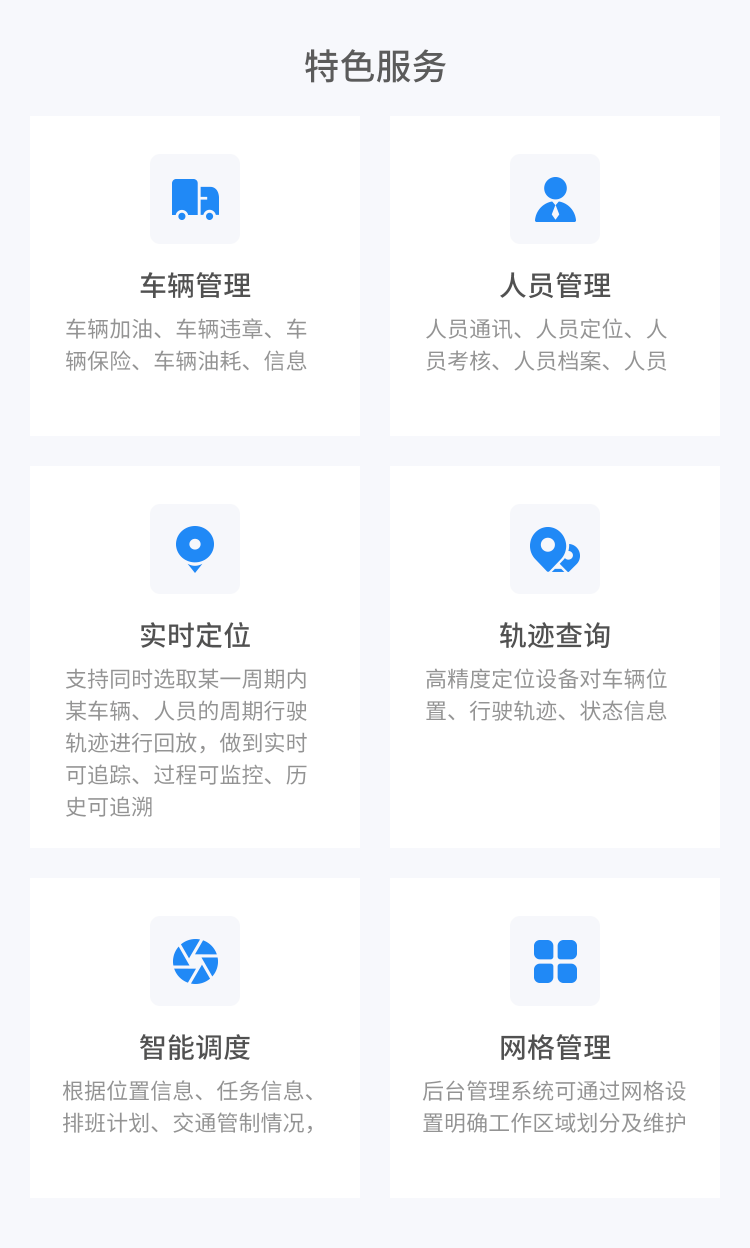Open the 车辆管理 service card
Screen dimensions: 750x1248
pos(195,276)
